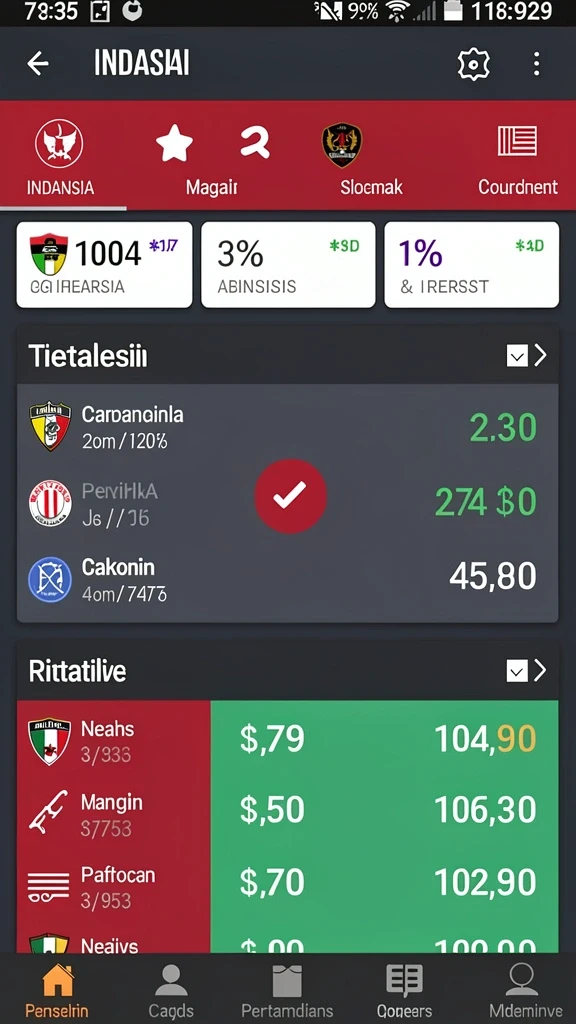Open the Paftocan row
The image size is (576, 1024).
pyautogui.click(x=287, y=886)
